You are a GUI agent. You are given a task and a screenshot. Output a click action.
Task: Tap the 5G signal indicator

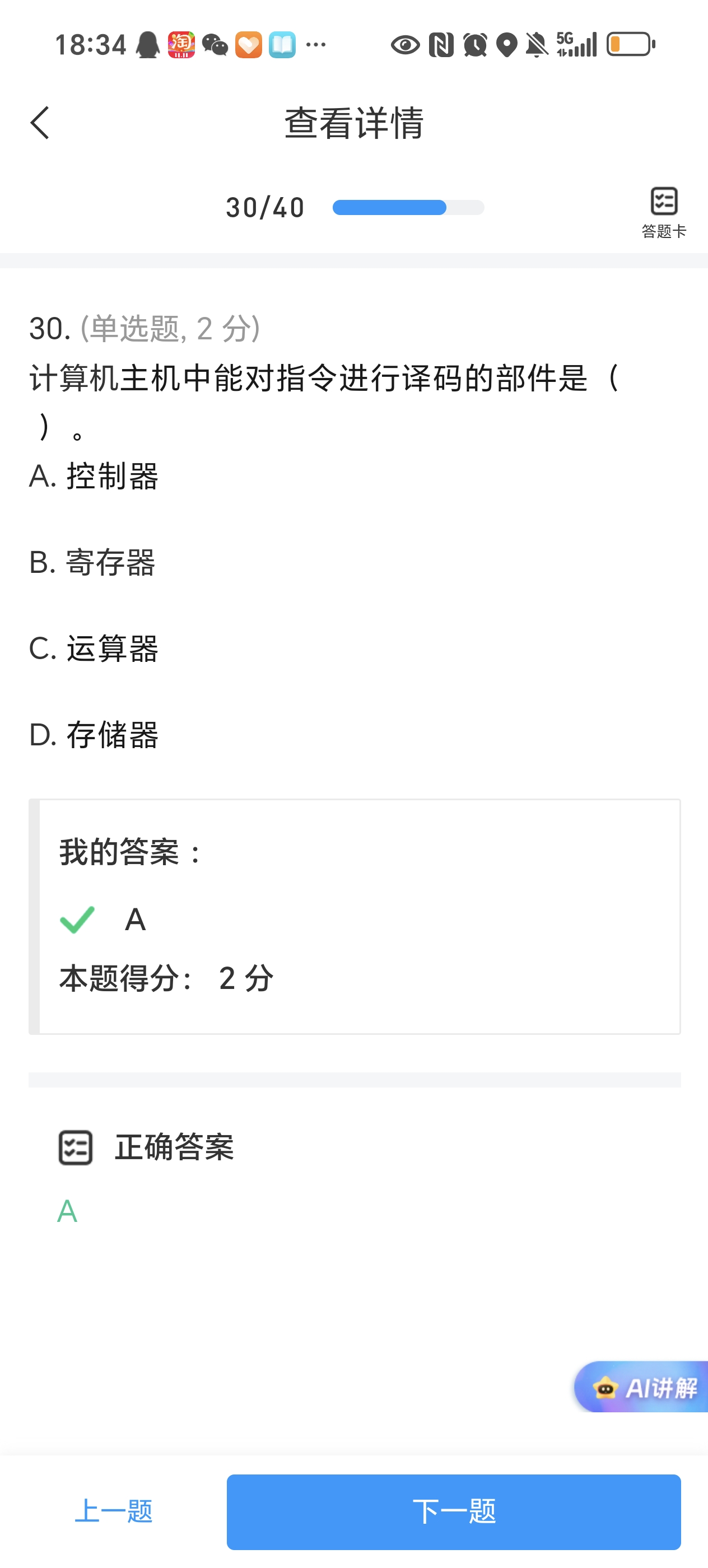point(575,44)
